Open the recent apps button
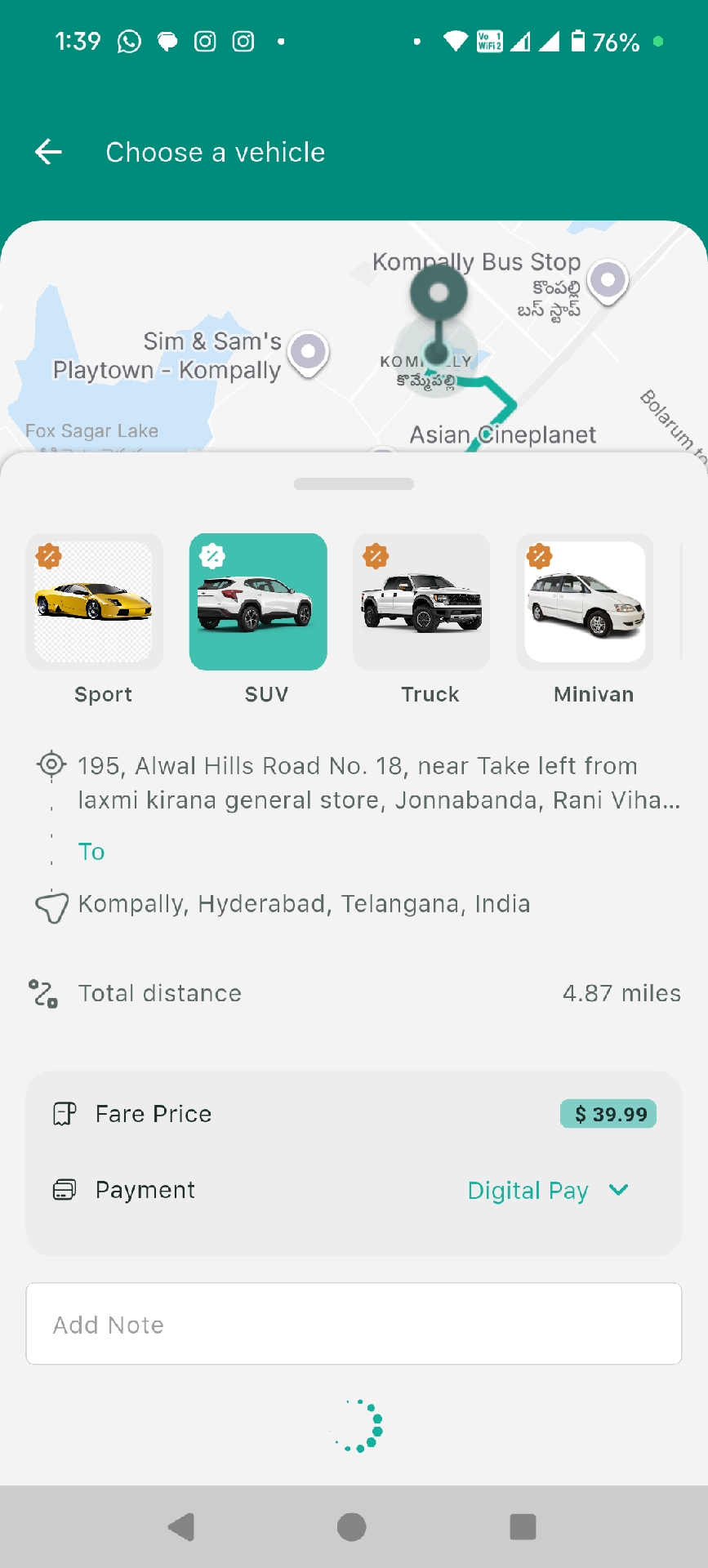Viewport: 708px width, 1568px height. click(523, 1526)
